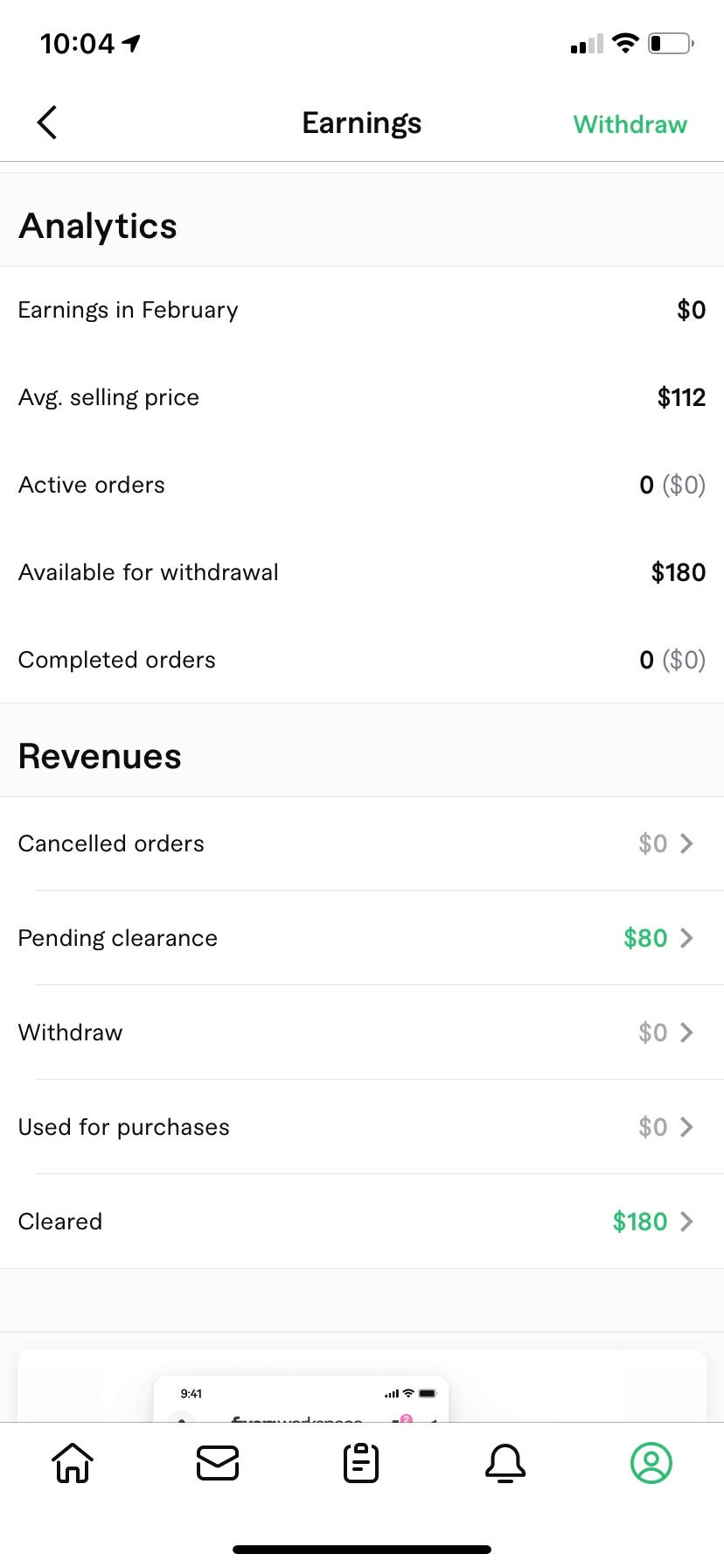Open the notifications bell tab
The image size is (724, 1568).
[505, 1463]
